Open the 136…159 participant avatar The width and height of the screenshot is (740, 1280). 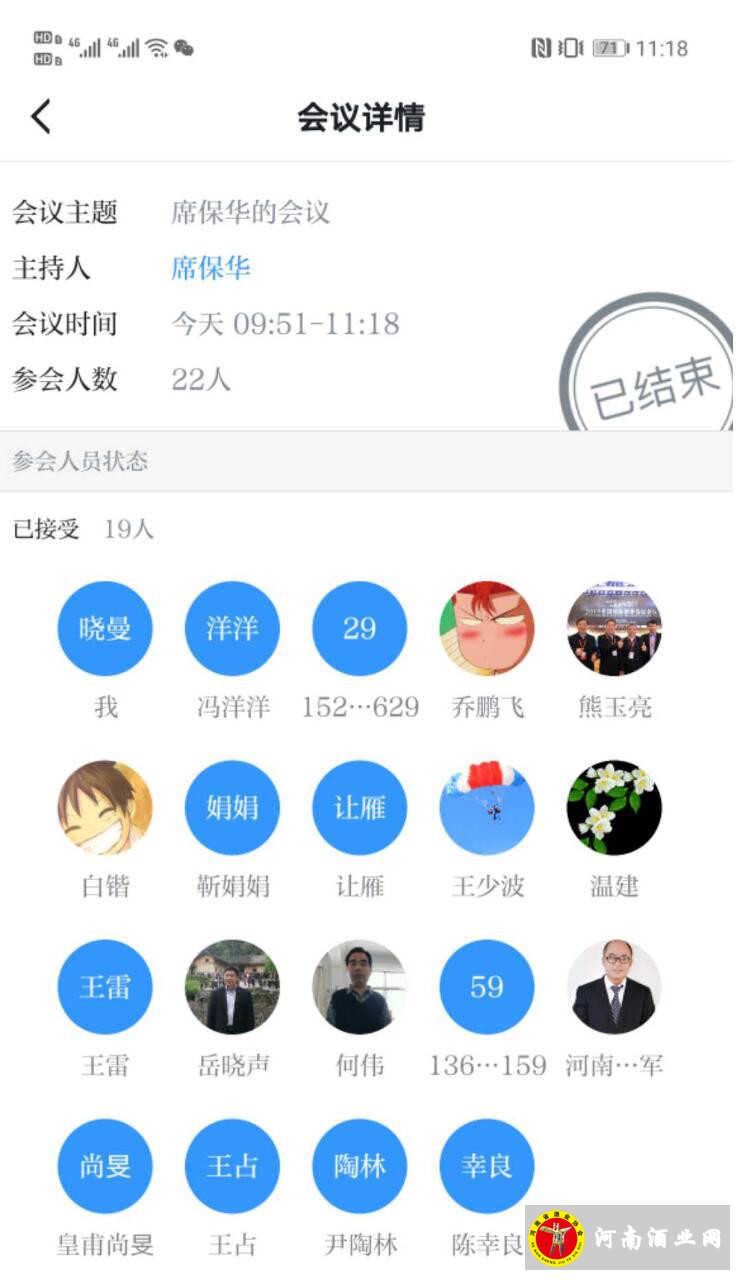click(x=487, y=987)
